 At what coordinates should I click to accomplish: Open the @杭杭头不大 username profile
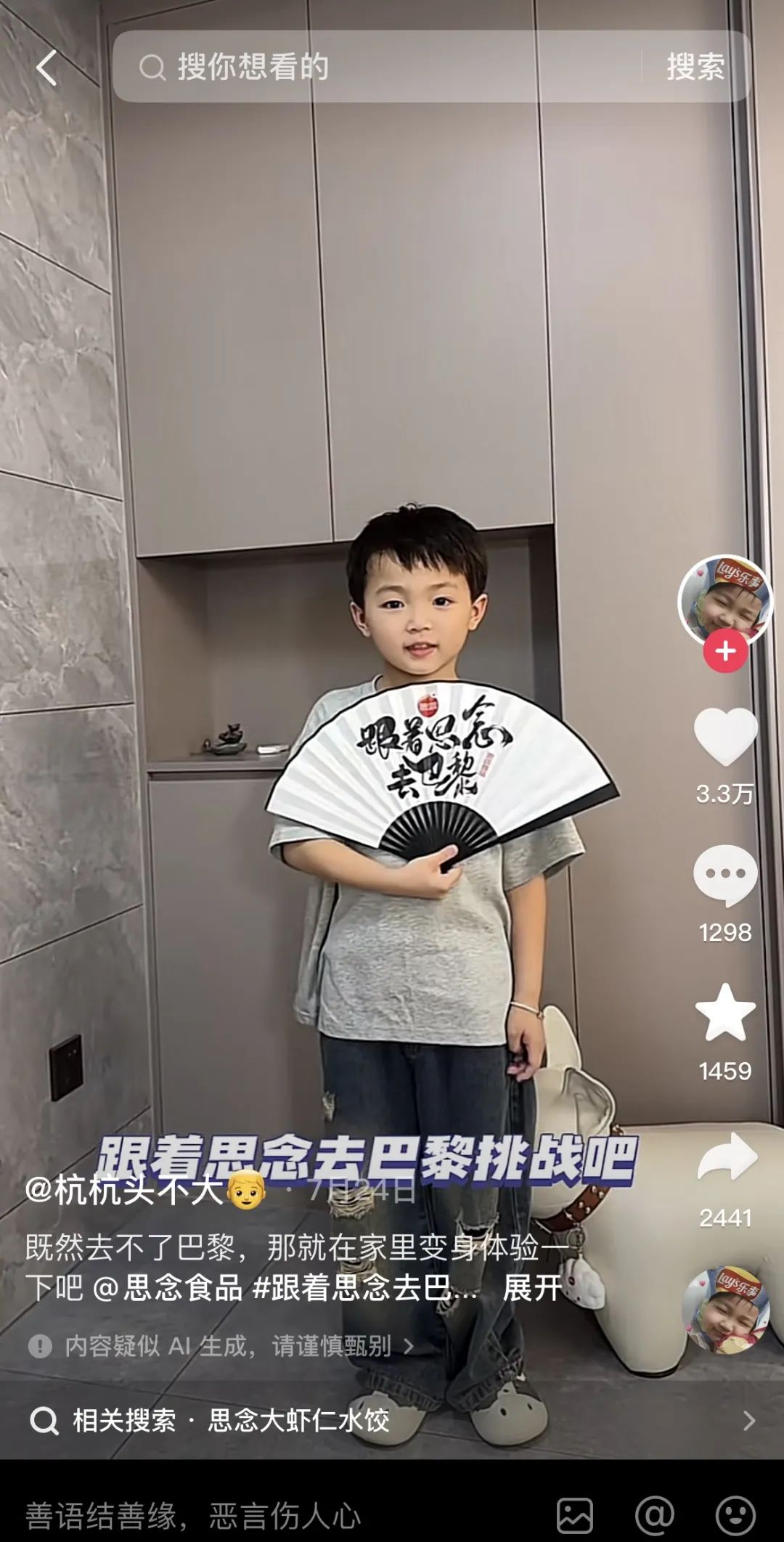point(125,1191)
